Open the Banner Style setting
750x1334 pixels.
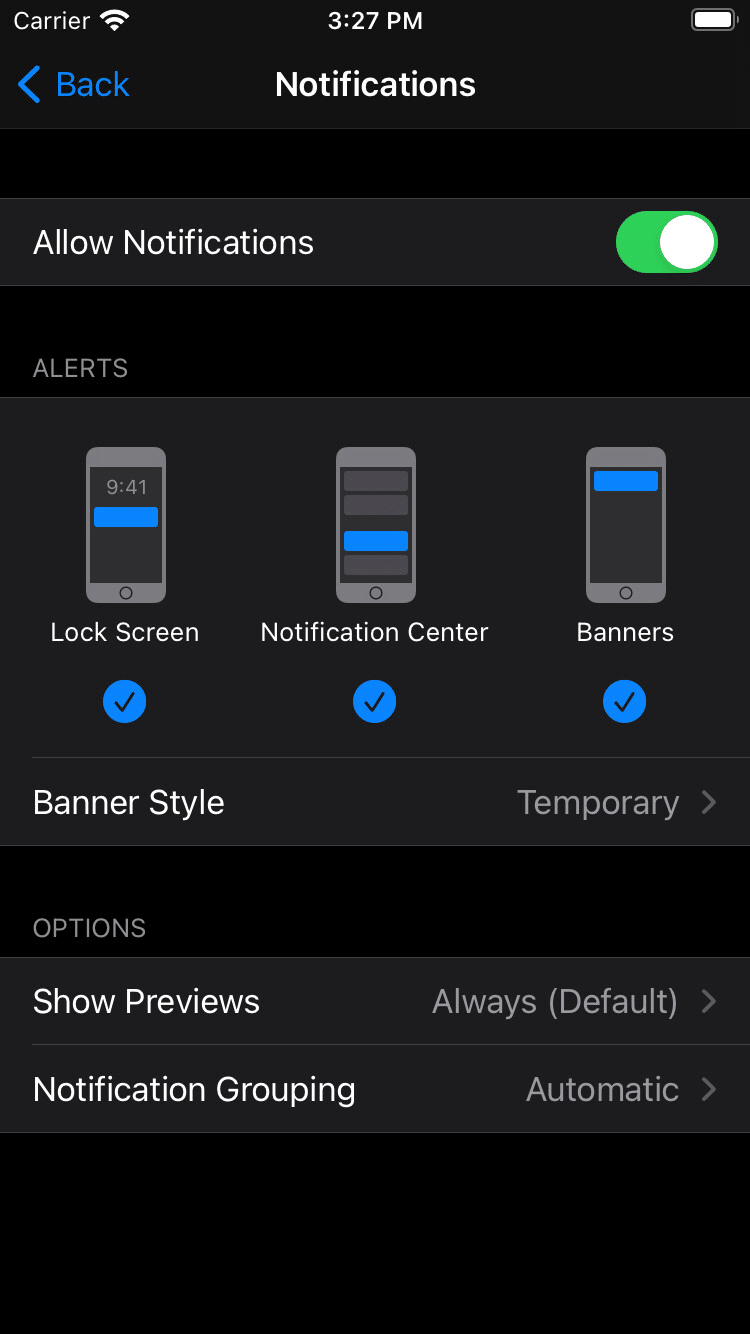tap(375, 802)
